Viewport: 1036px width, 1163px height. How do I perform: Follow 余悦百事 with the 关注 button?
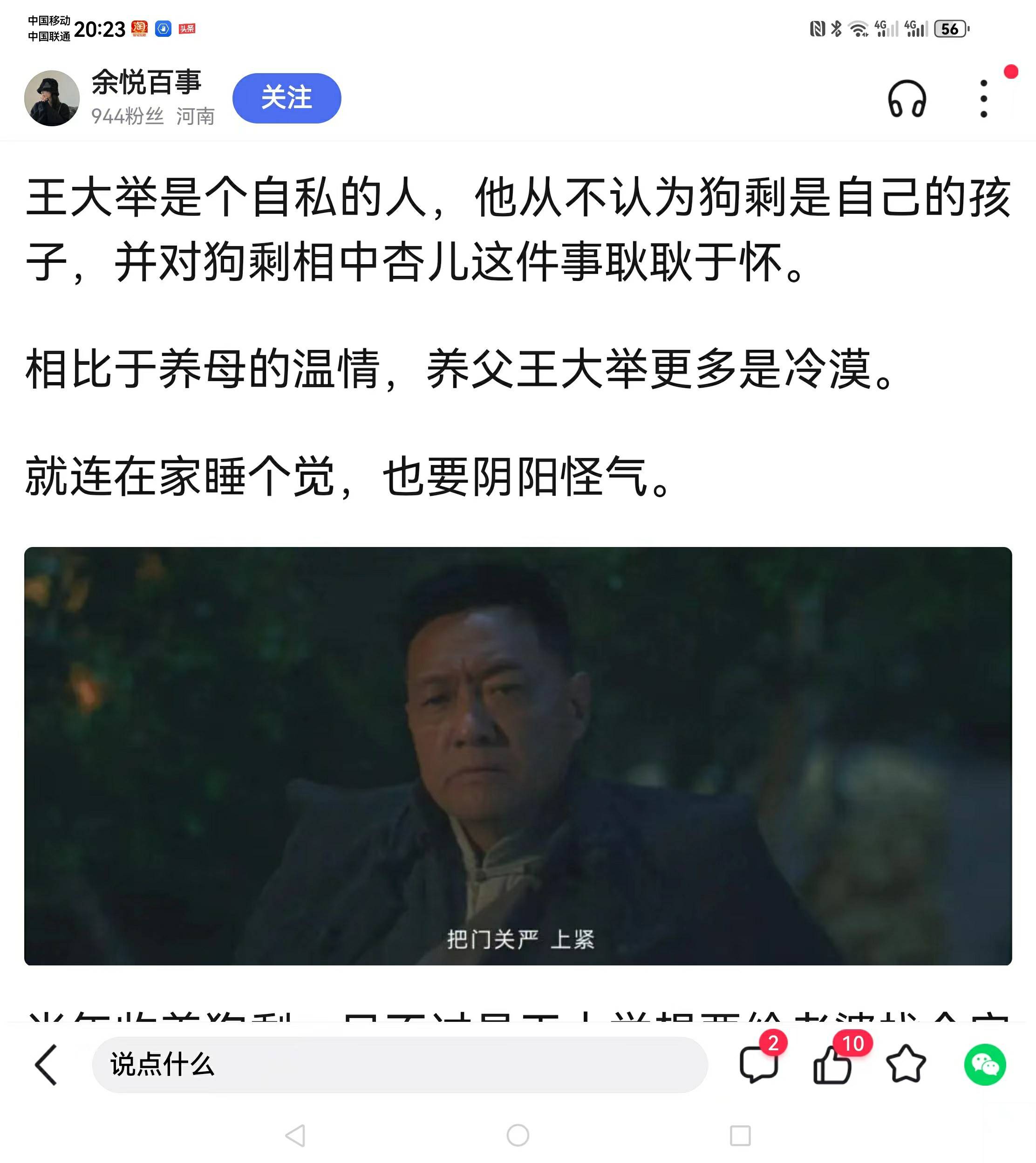(286, 98)
